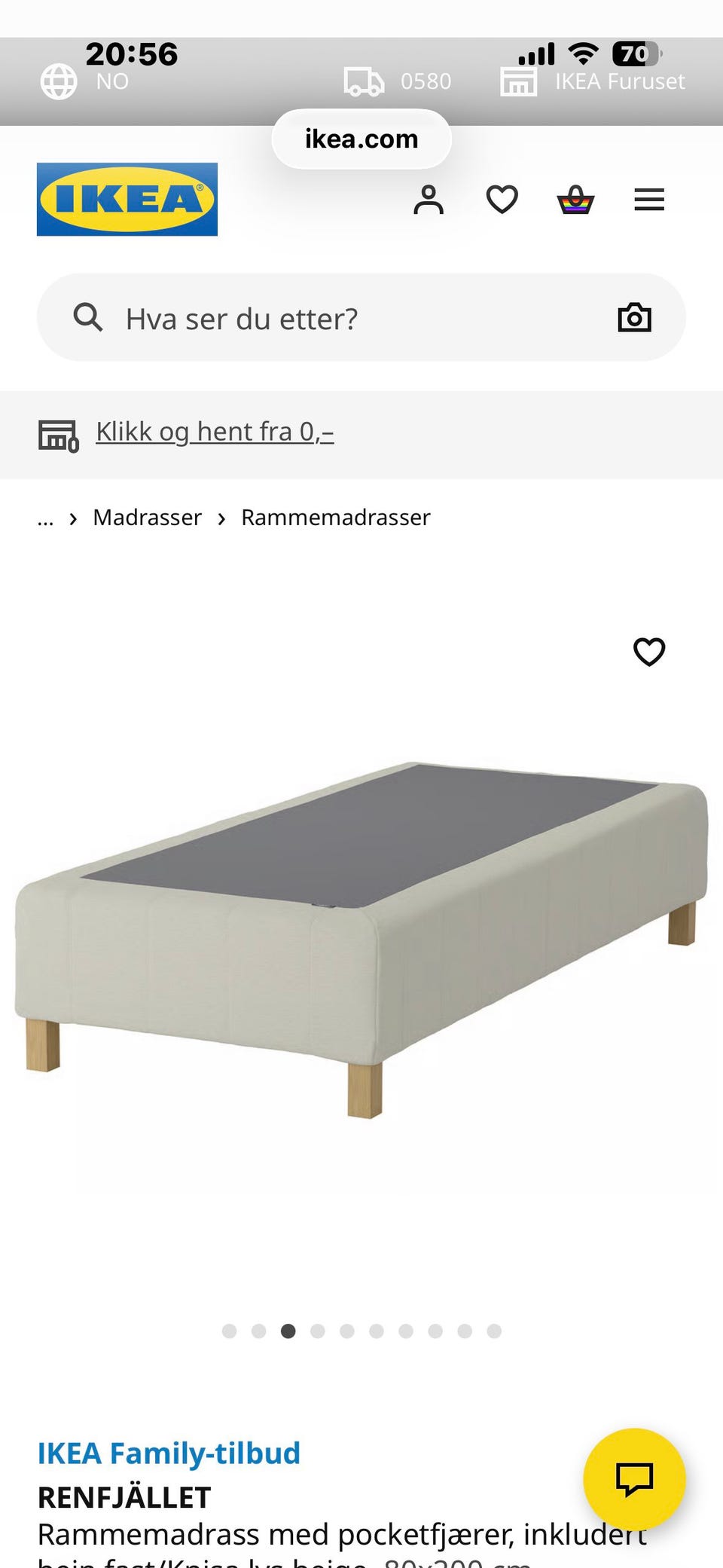Add RENFJÄLLET to favorites with the heart

click(649, 653)
